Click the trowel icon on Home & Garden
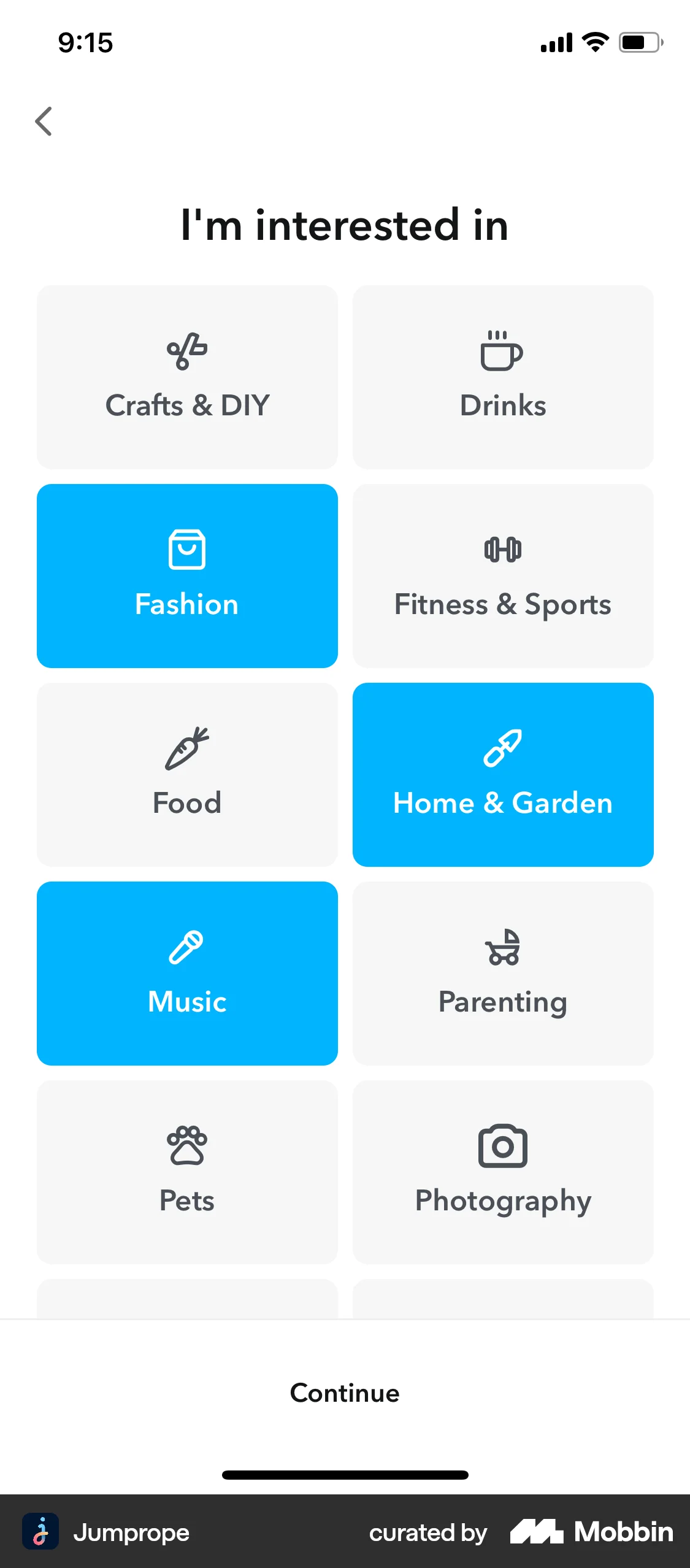Screen dimensions: 690x1568 click(503, 750)
